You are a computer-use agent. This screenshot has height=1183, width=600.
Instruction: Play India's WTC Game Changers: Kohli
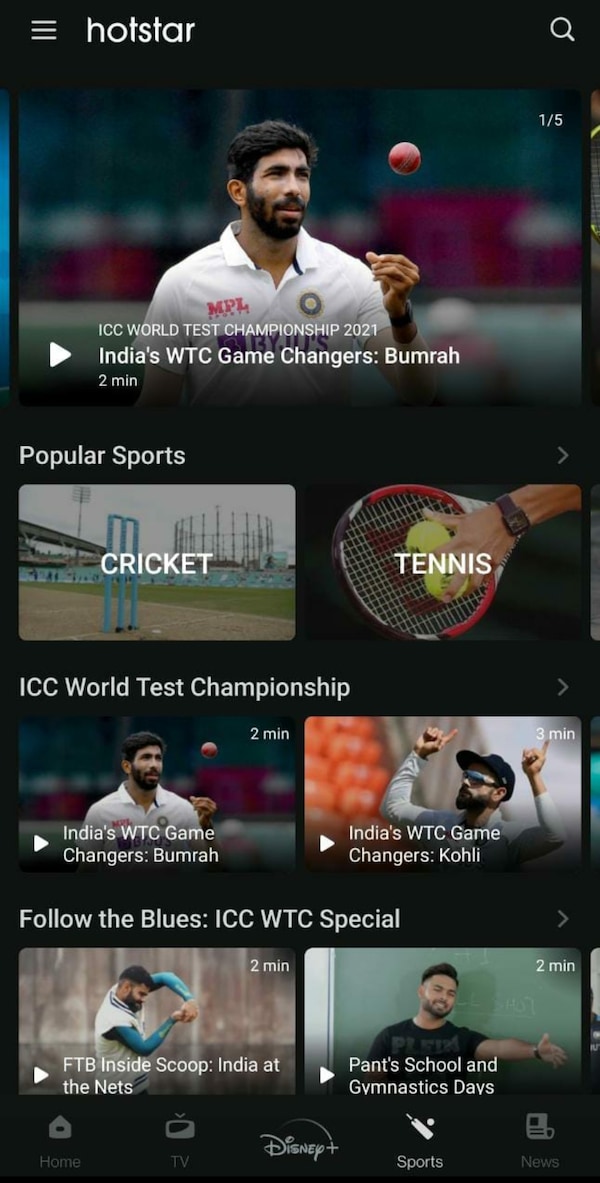click(x=443, y=793)
